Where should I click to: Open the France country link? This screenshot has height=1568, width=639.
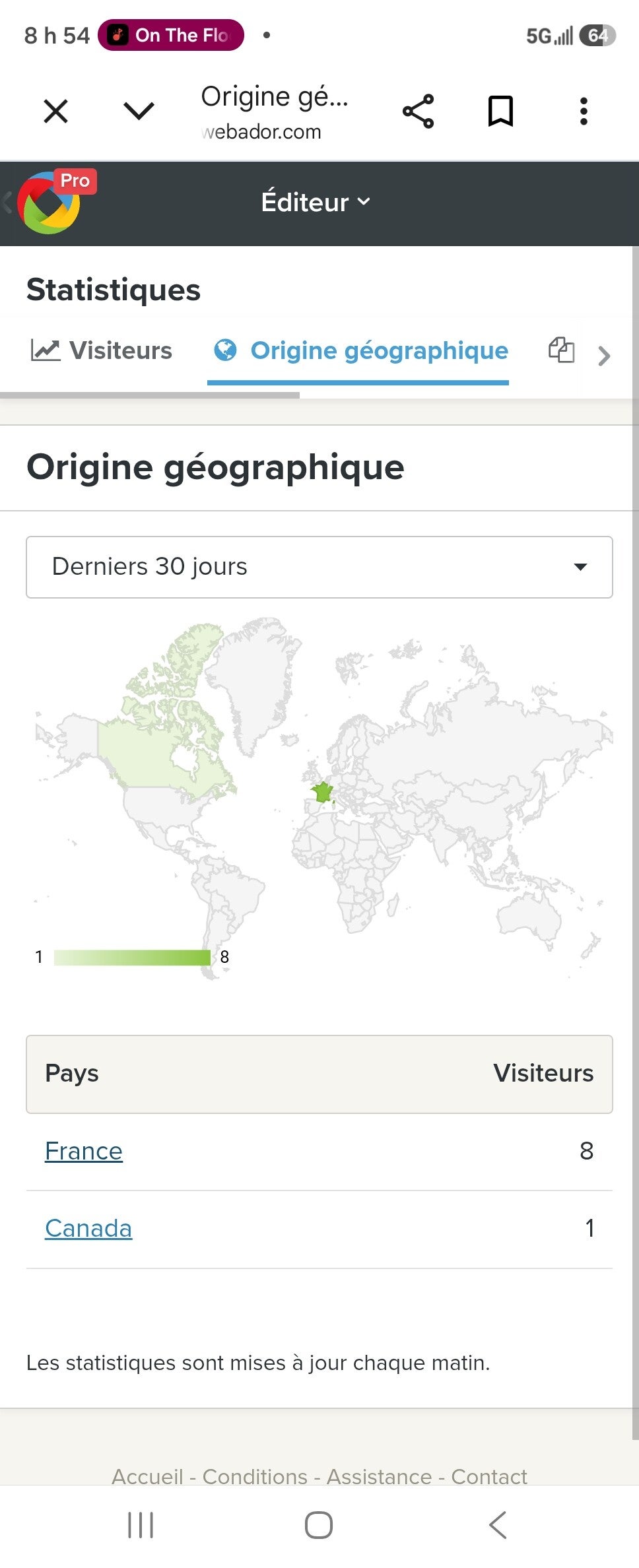coord(84,1151)
